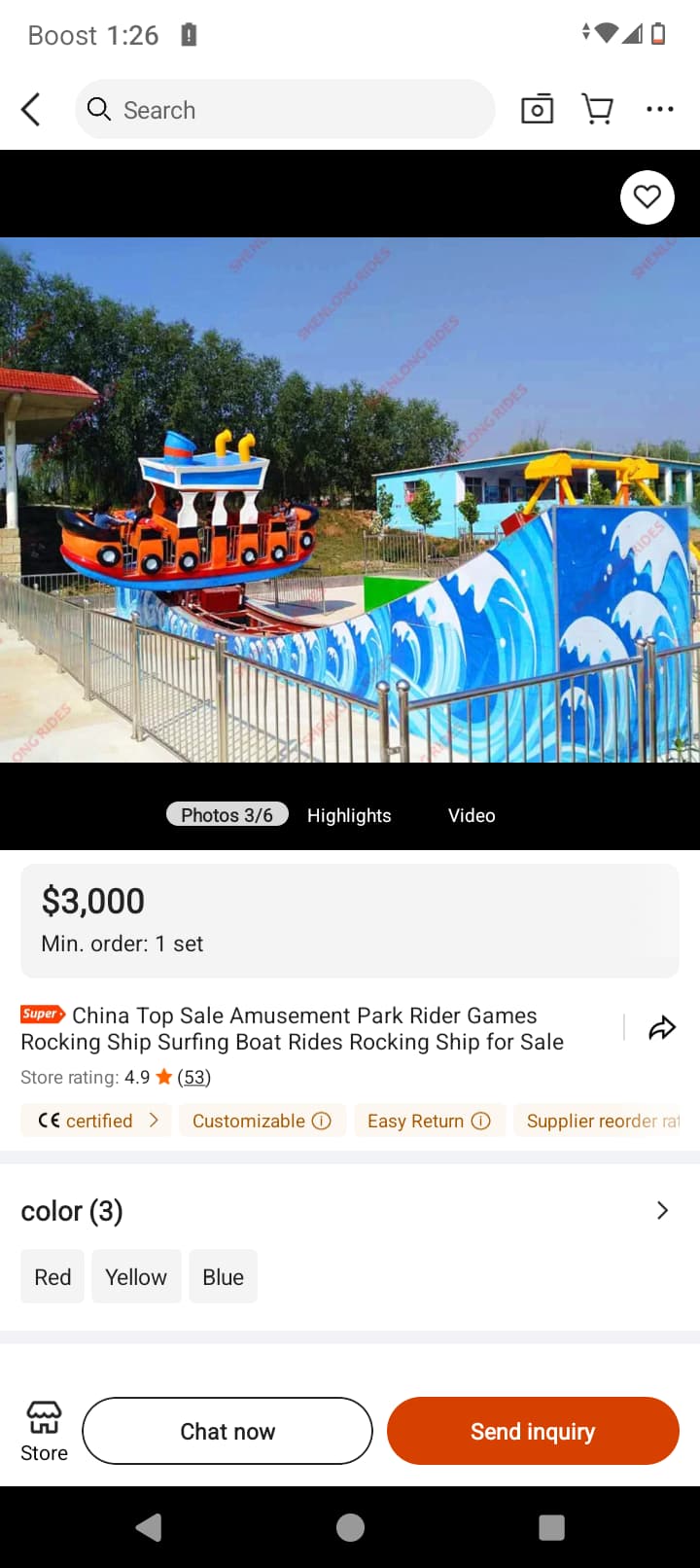Image resolution: width=700 pixels, height=1568 pixels.
Task: Tap the search field
Action: 284,110
